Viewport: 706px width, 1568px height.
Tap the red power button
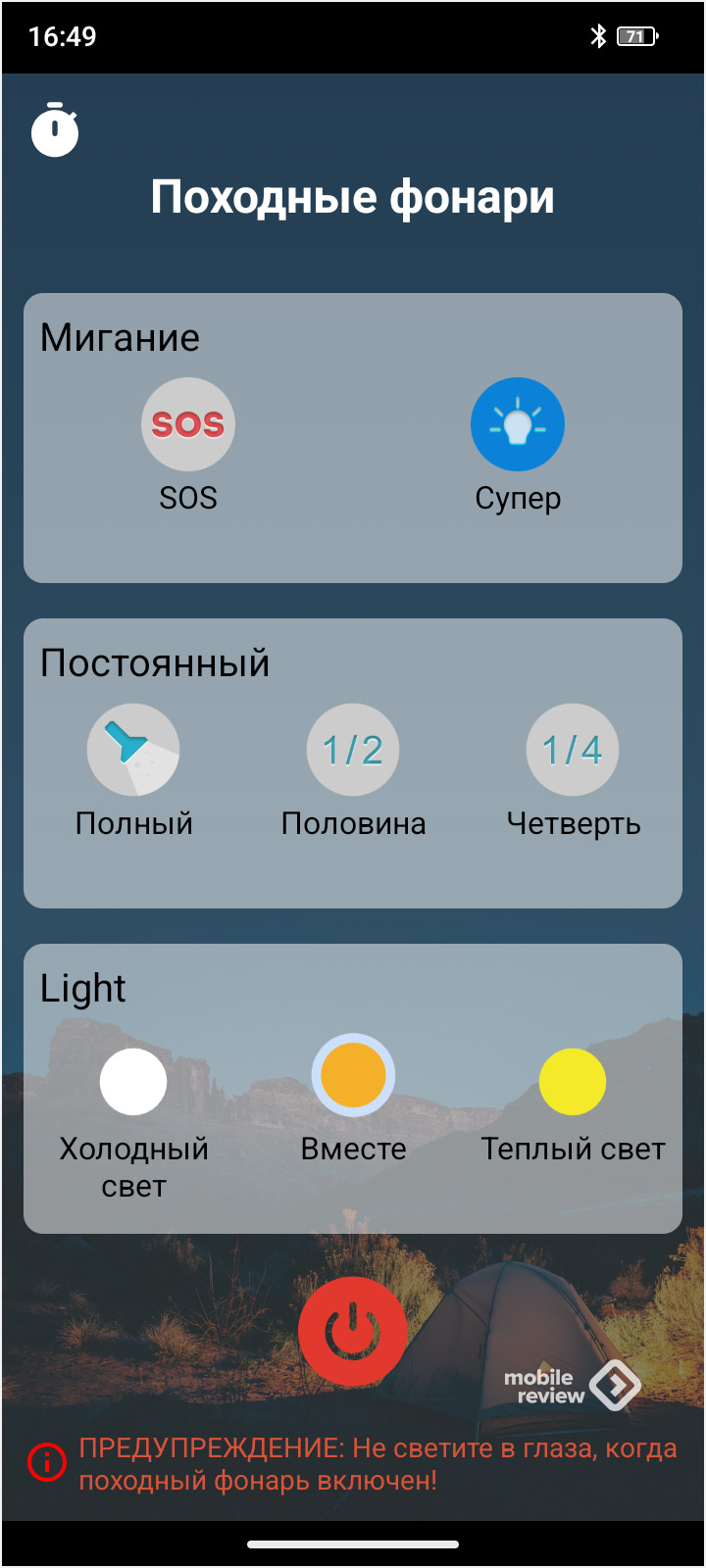(353, 1331)
